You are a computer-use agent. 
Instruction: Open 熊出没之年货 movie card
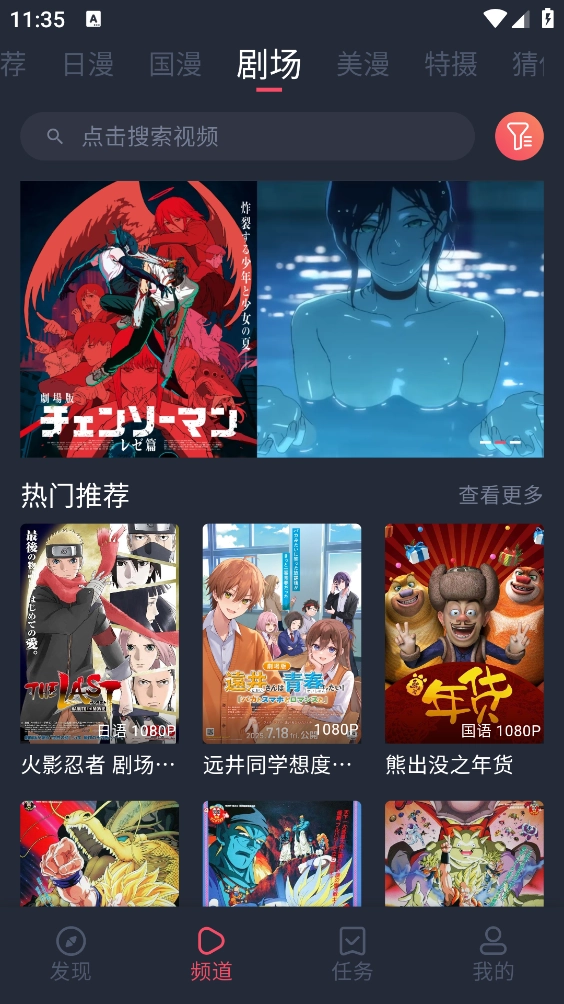[464, 650]
